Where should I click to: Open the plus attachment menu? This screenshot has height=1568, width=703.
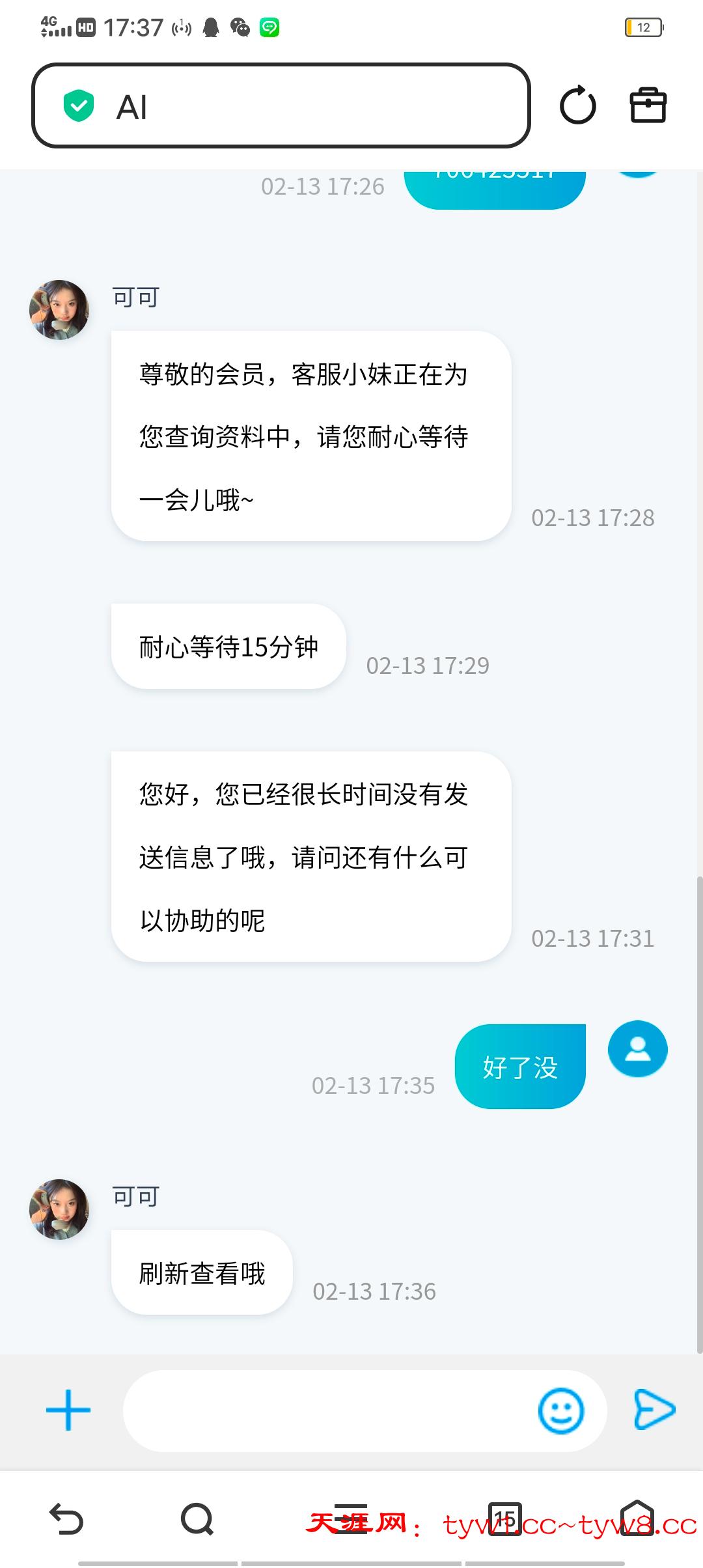68,1410
